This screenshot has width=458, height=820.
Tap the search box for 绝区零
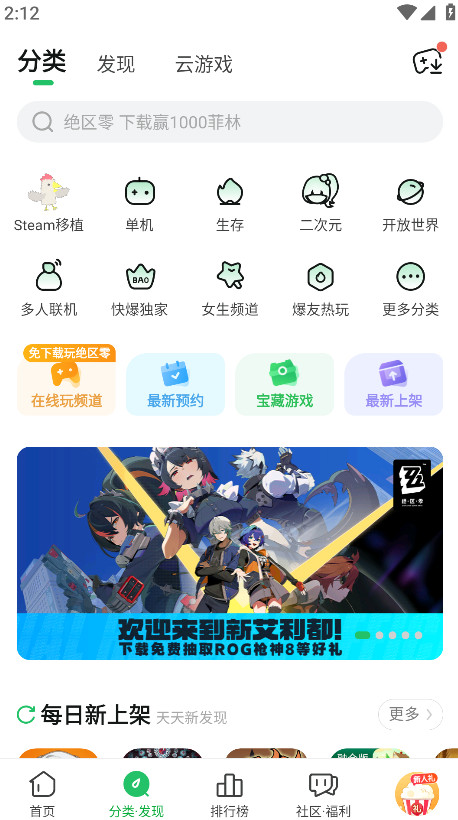(x=230, y=122)
